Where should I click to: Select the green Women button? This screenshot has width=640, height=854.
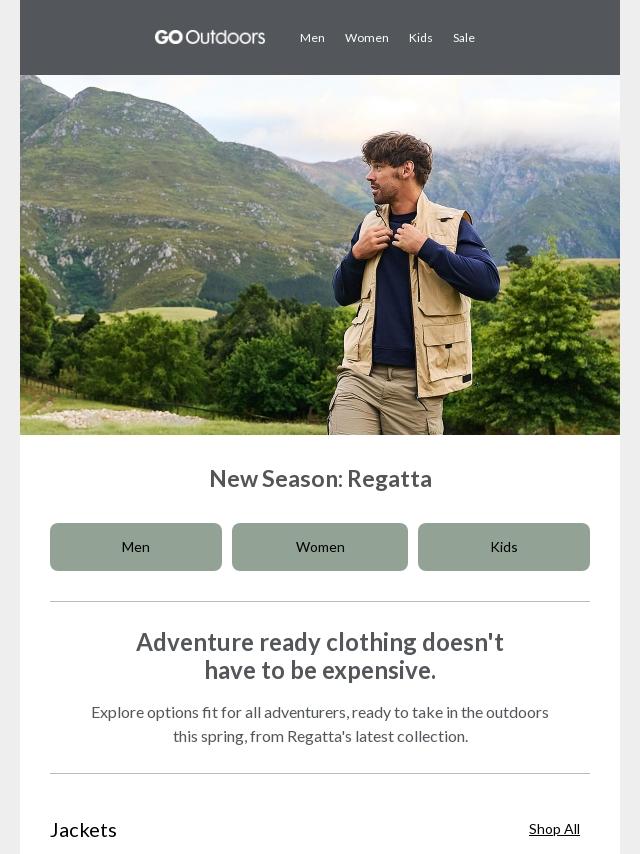320,547
